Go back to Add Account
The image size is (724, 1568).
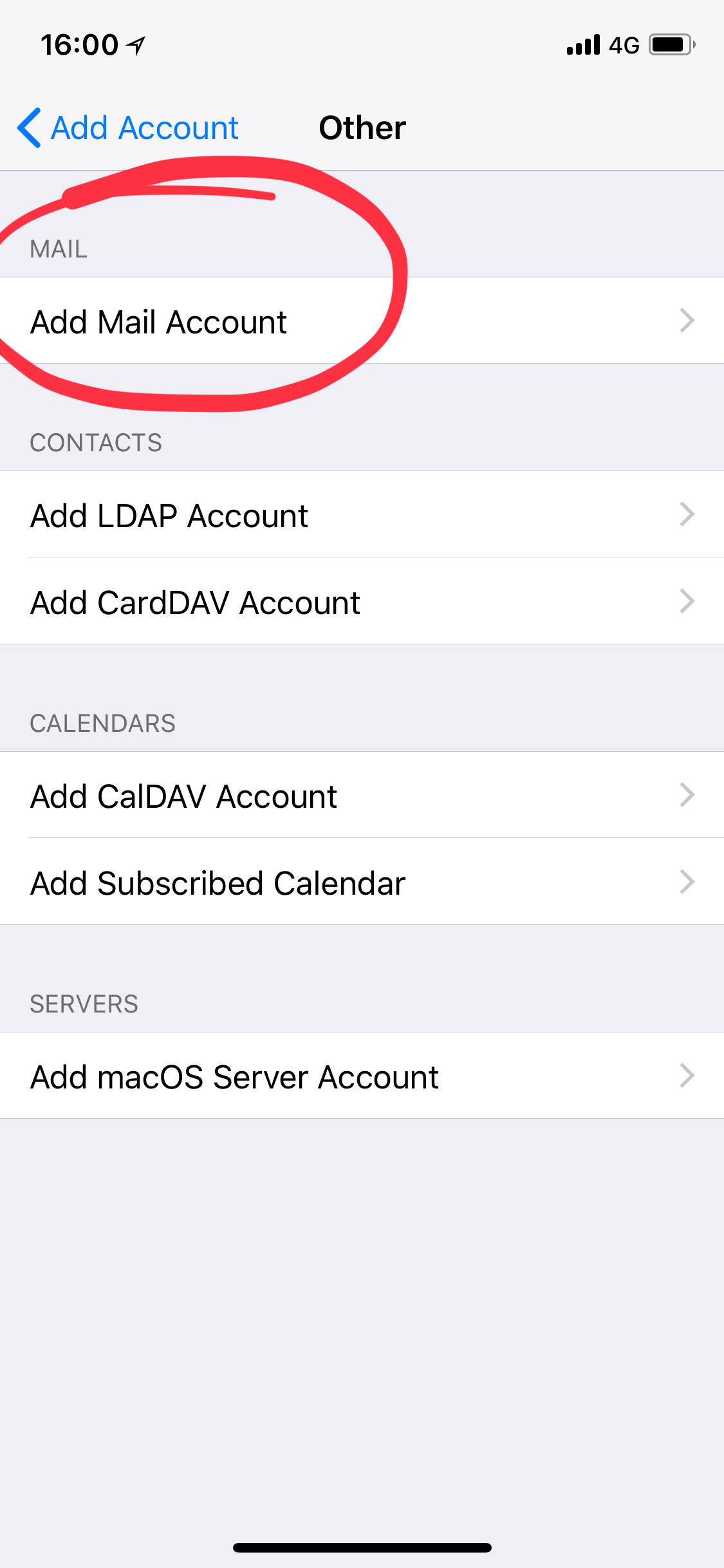tap(128, 127)
